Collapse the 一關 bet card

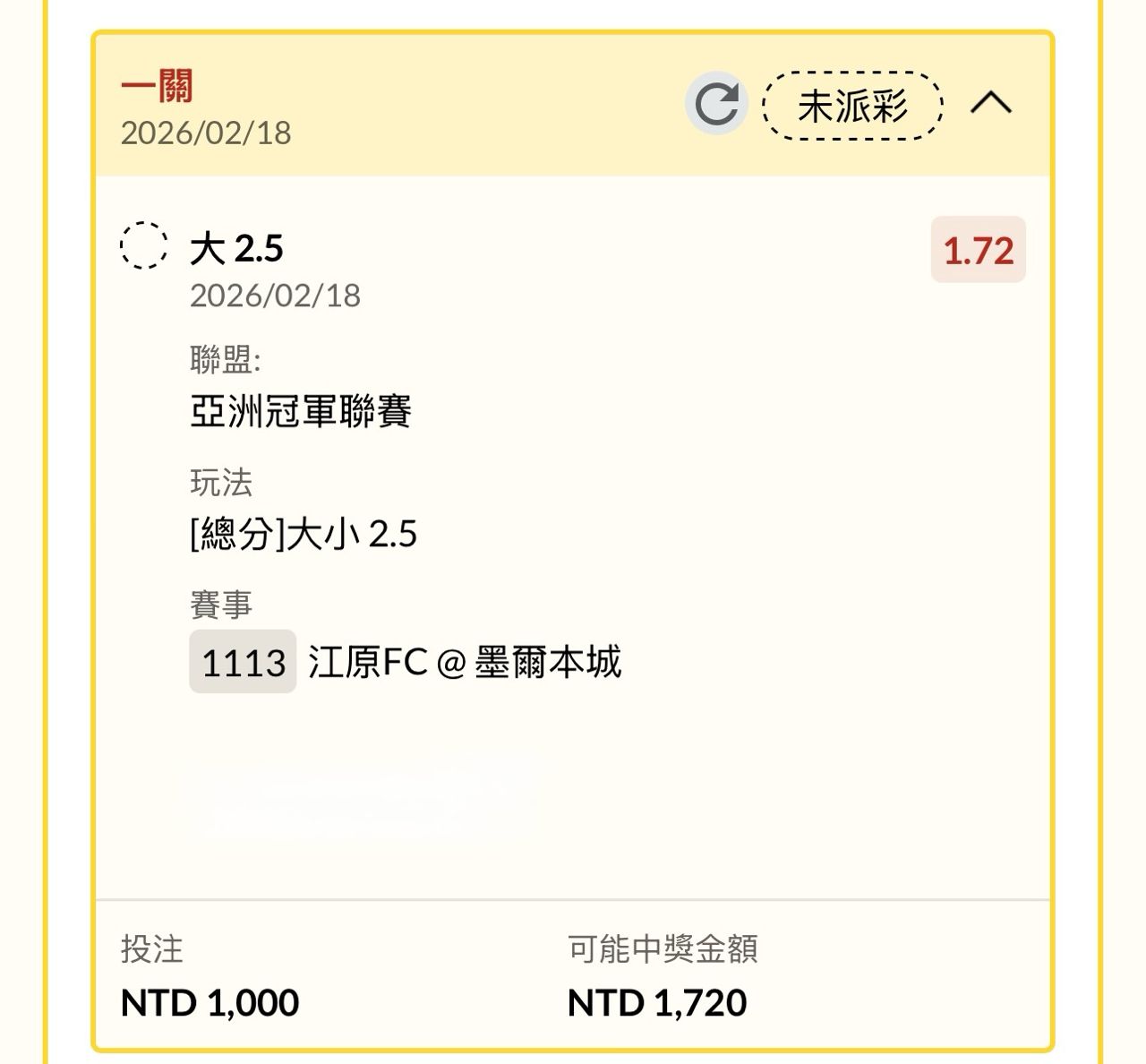pos(990,104)
